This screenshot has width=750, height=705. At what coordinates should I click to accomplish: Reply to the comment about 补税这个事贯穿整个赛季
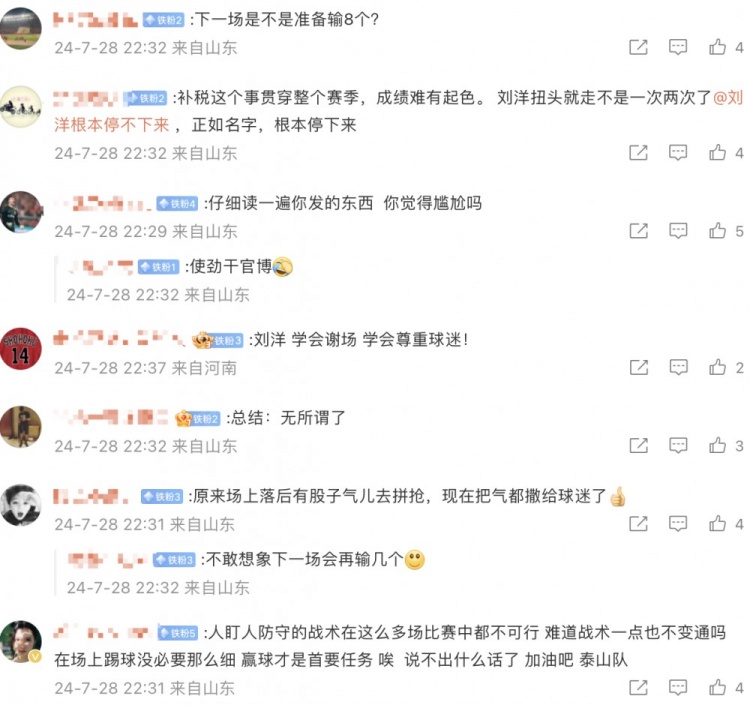677,153
